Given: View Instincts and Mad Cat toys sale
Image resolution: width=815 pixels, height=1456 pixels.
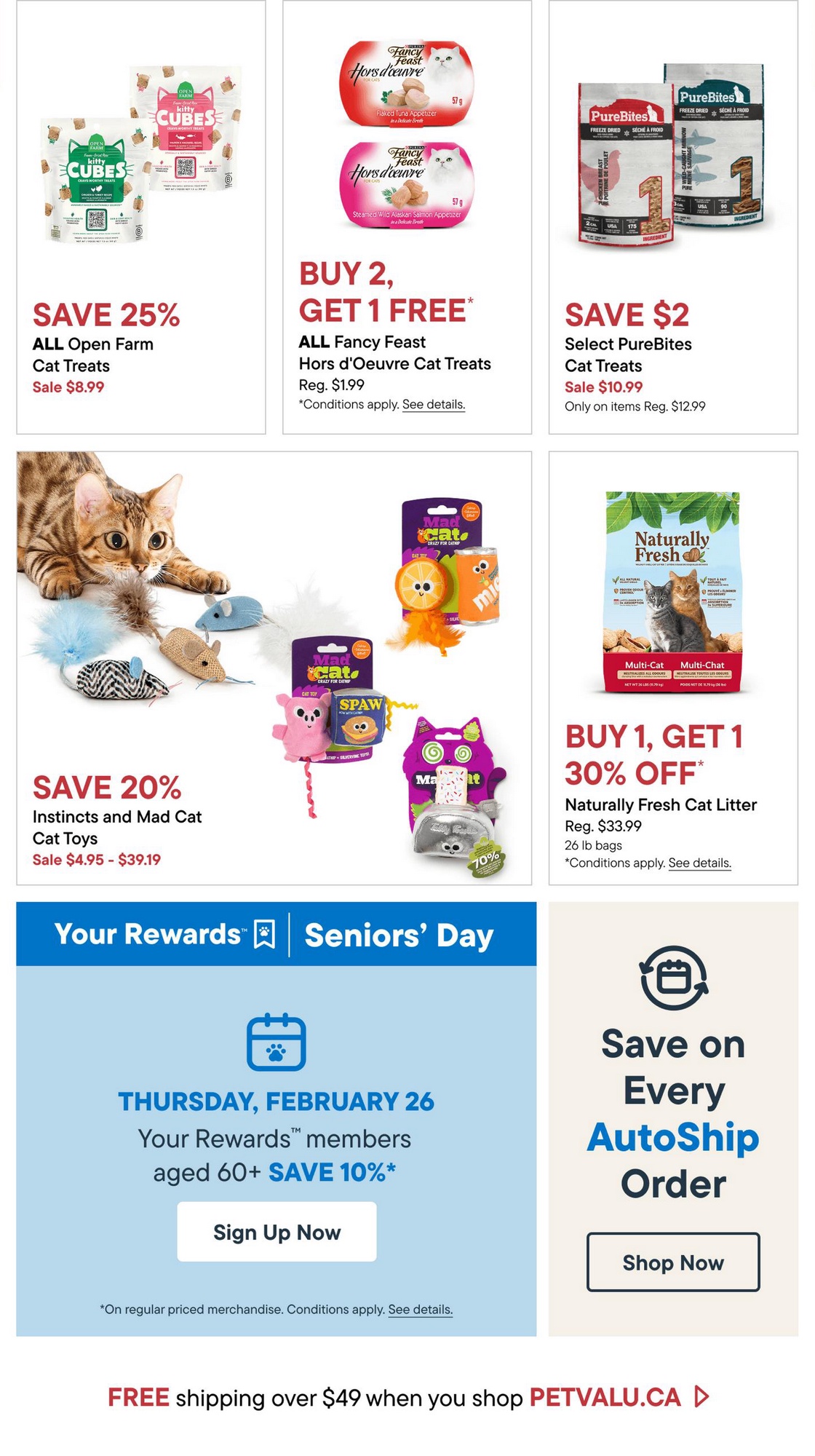Looking at the screenshot, I should coord(274,668).
